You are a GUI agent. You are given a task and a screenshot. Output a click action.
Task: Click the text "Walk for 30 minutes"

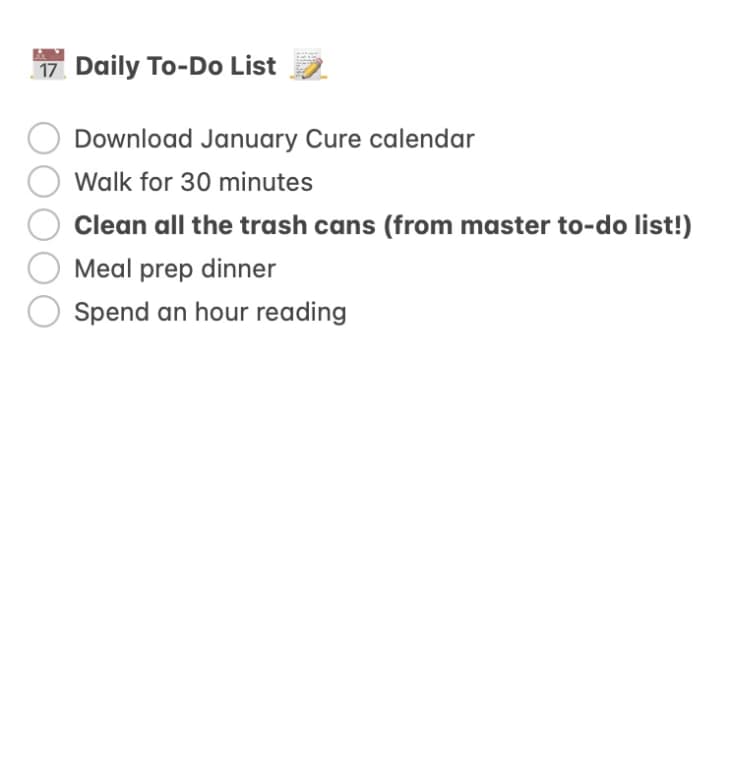[x=193, y=182]
